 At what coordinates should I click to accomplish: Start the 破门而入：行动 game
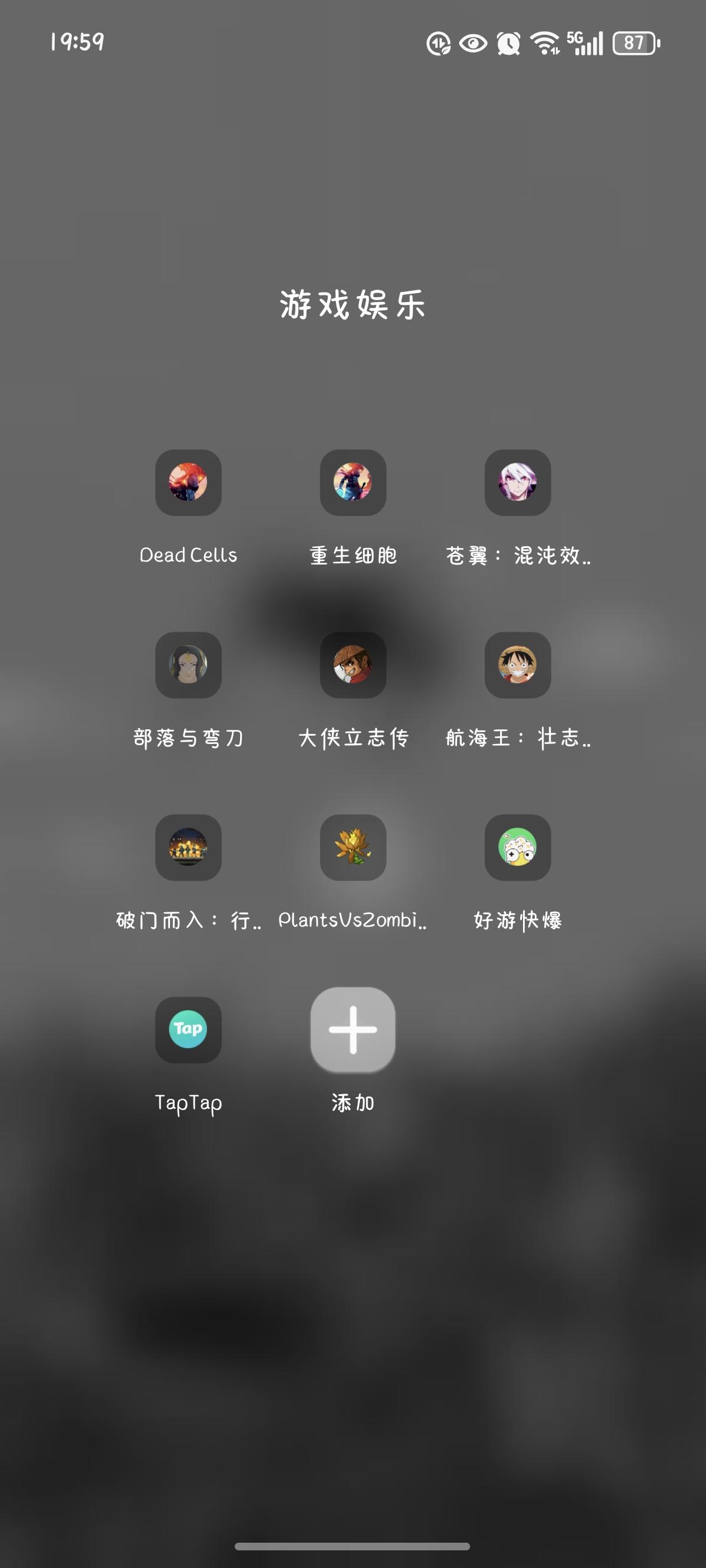point(188,848)
